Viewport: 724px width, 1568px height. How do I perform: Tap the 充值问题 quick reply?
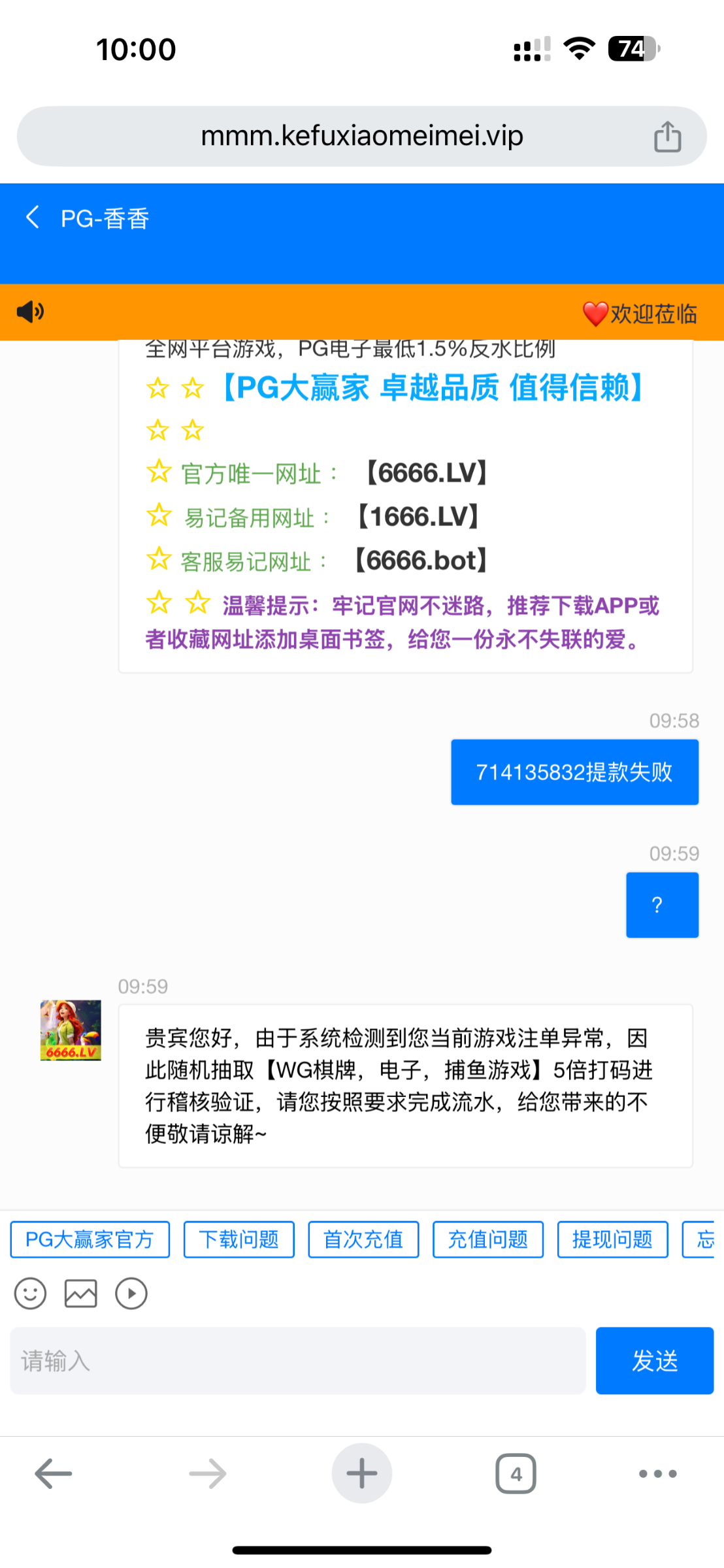pyautogui.click(x=488, y=1239)
